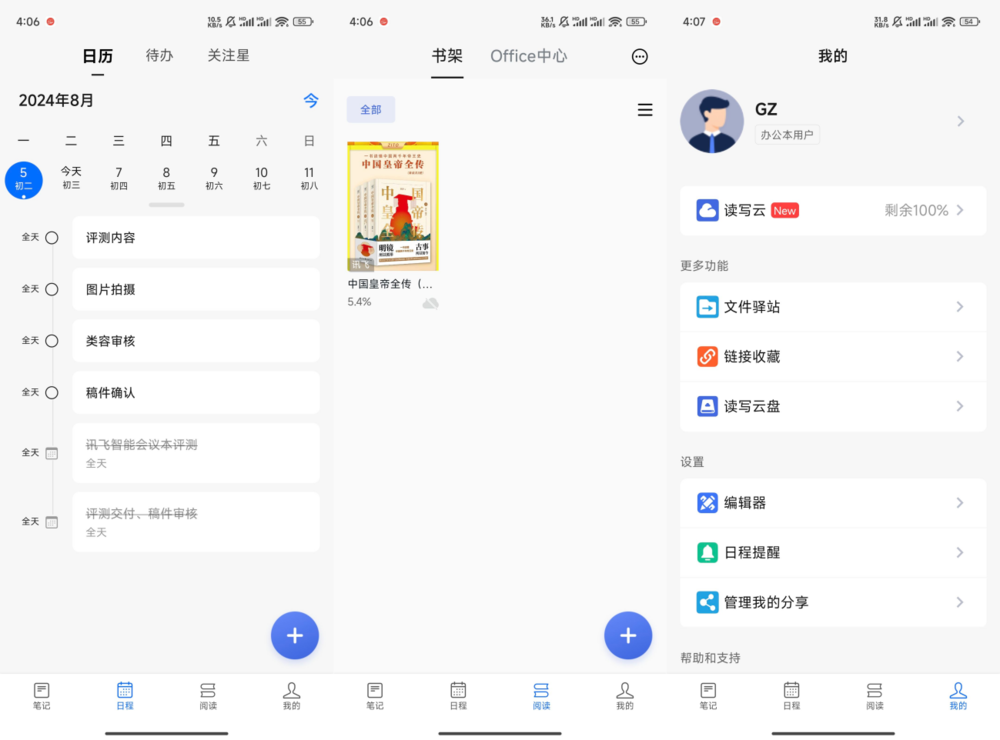Screen dimensions: 1000x740
Task: Jump to today with the 今 icon
Action: tap(311, 100)
